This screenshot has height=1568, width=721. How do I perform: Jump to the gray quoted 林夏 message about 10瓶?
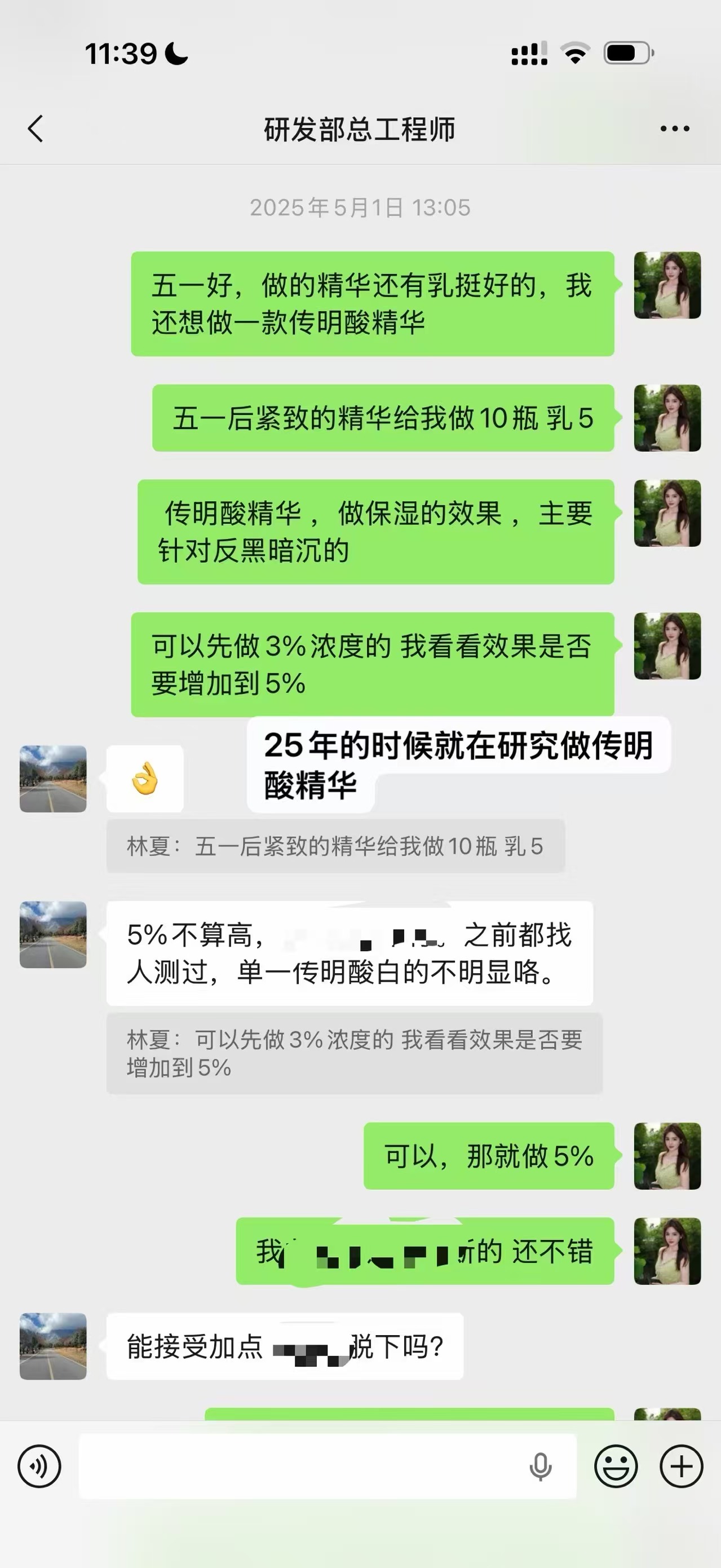click(x=335, y=846)
